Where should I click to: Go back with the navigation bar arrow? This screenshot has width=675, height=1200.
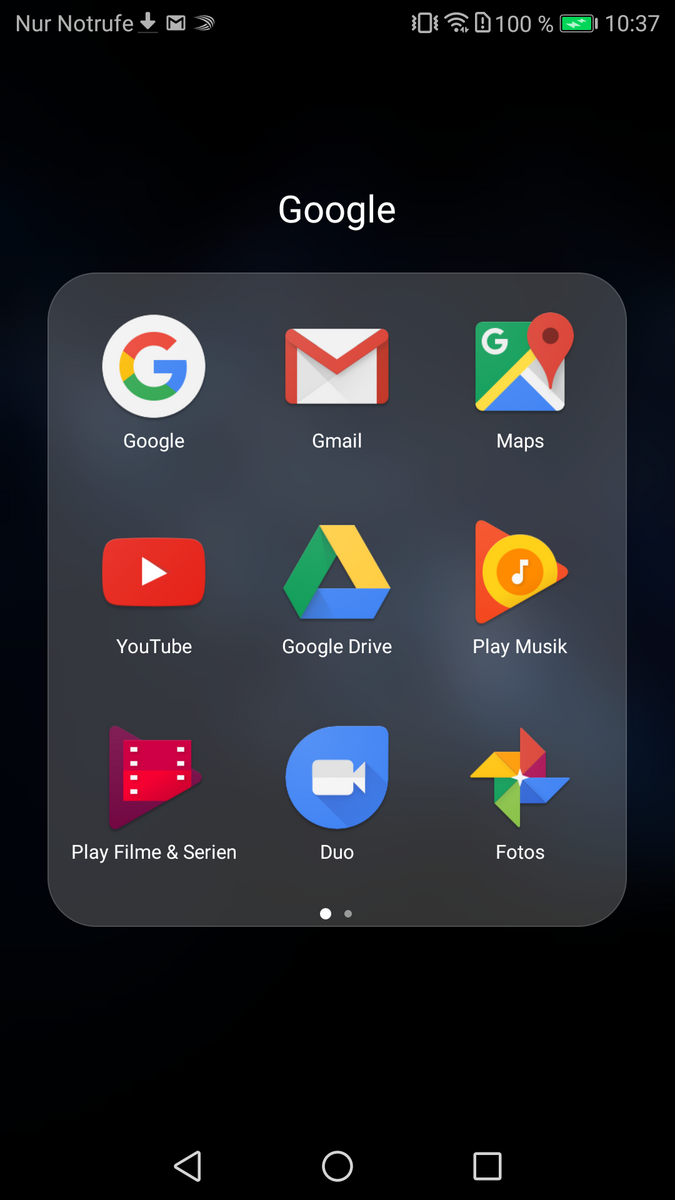[x=187, y=1166]
